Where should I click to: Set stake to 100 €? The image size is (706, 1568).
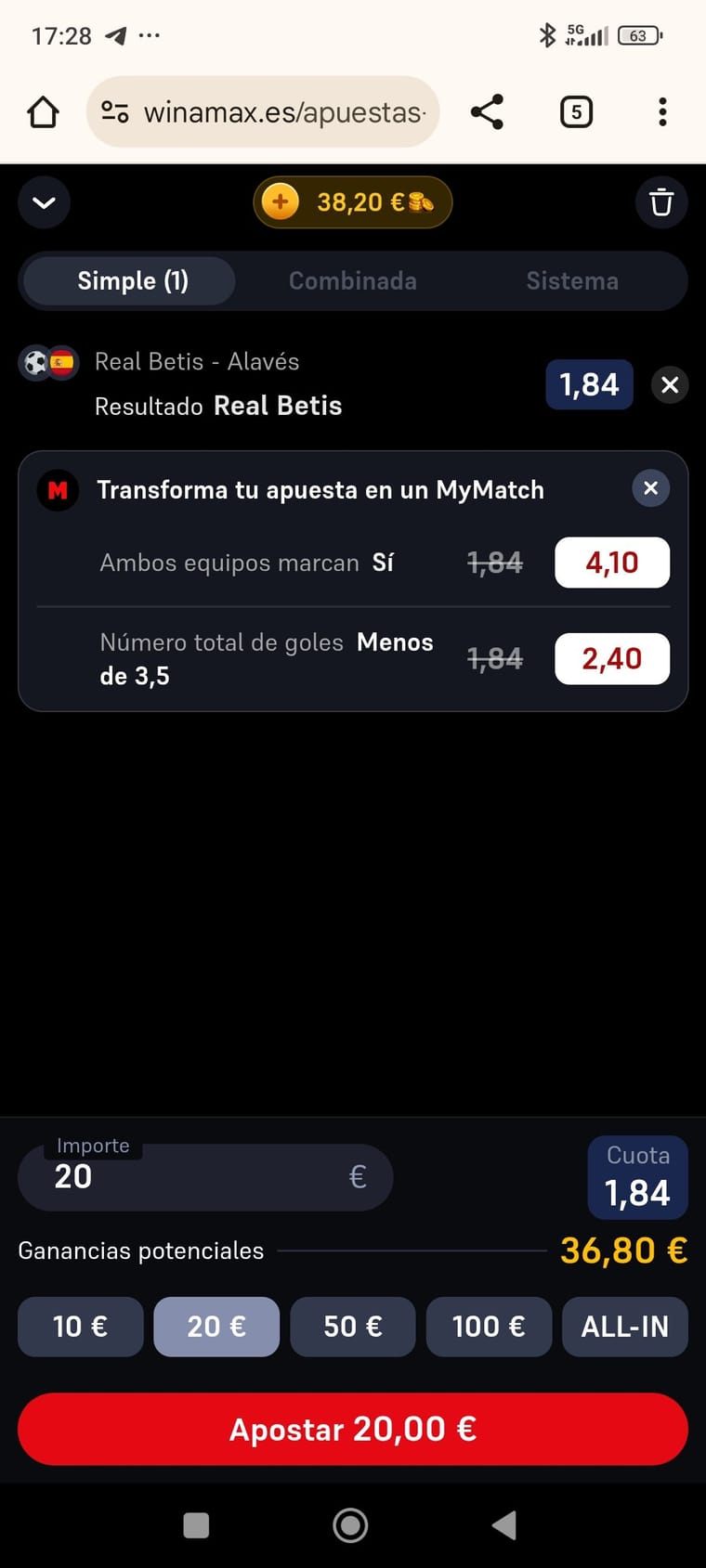click(x=489, y=1327)
